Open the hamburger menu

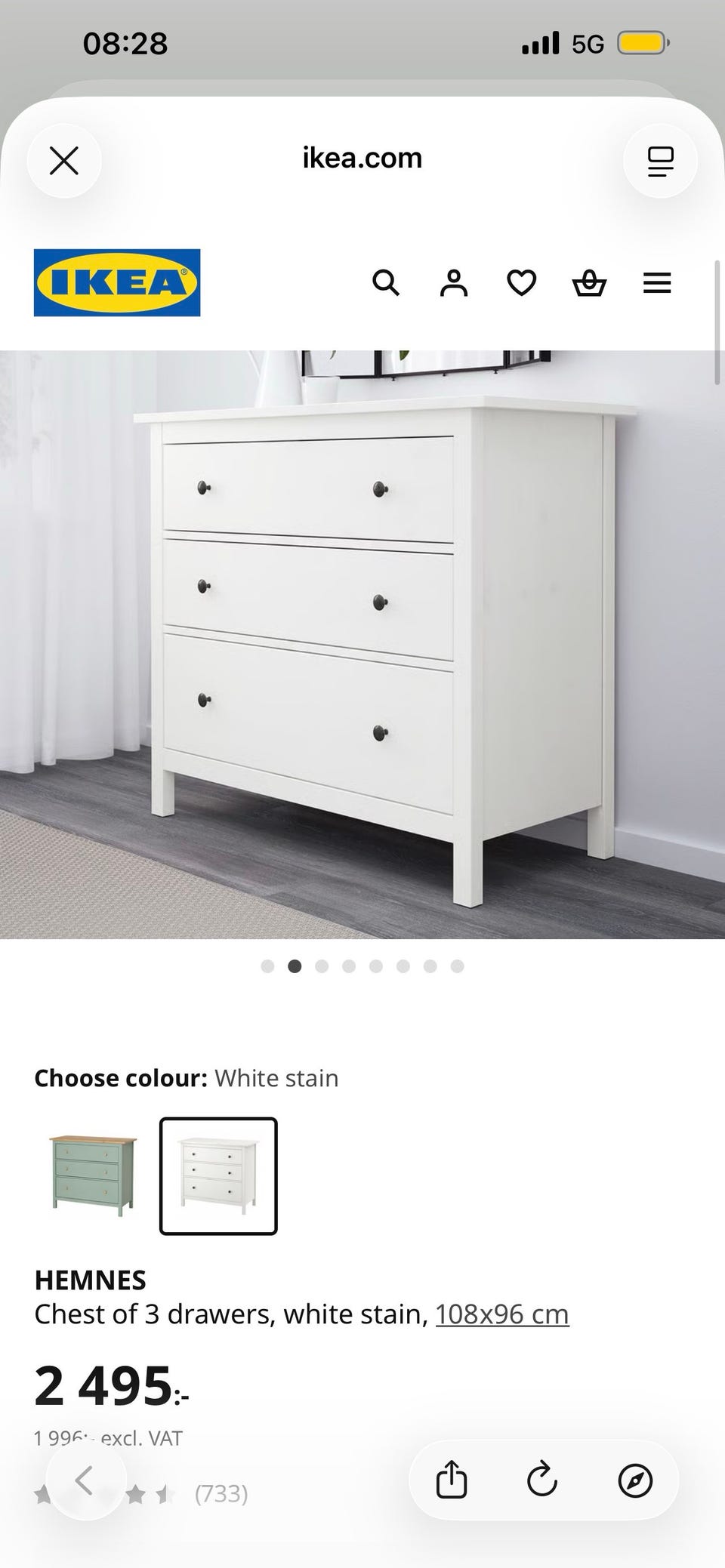657,283
